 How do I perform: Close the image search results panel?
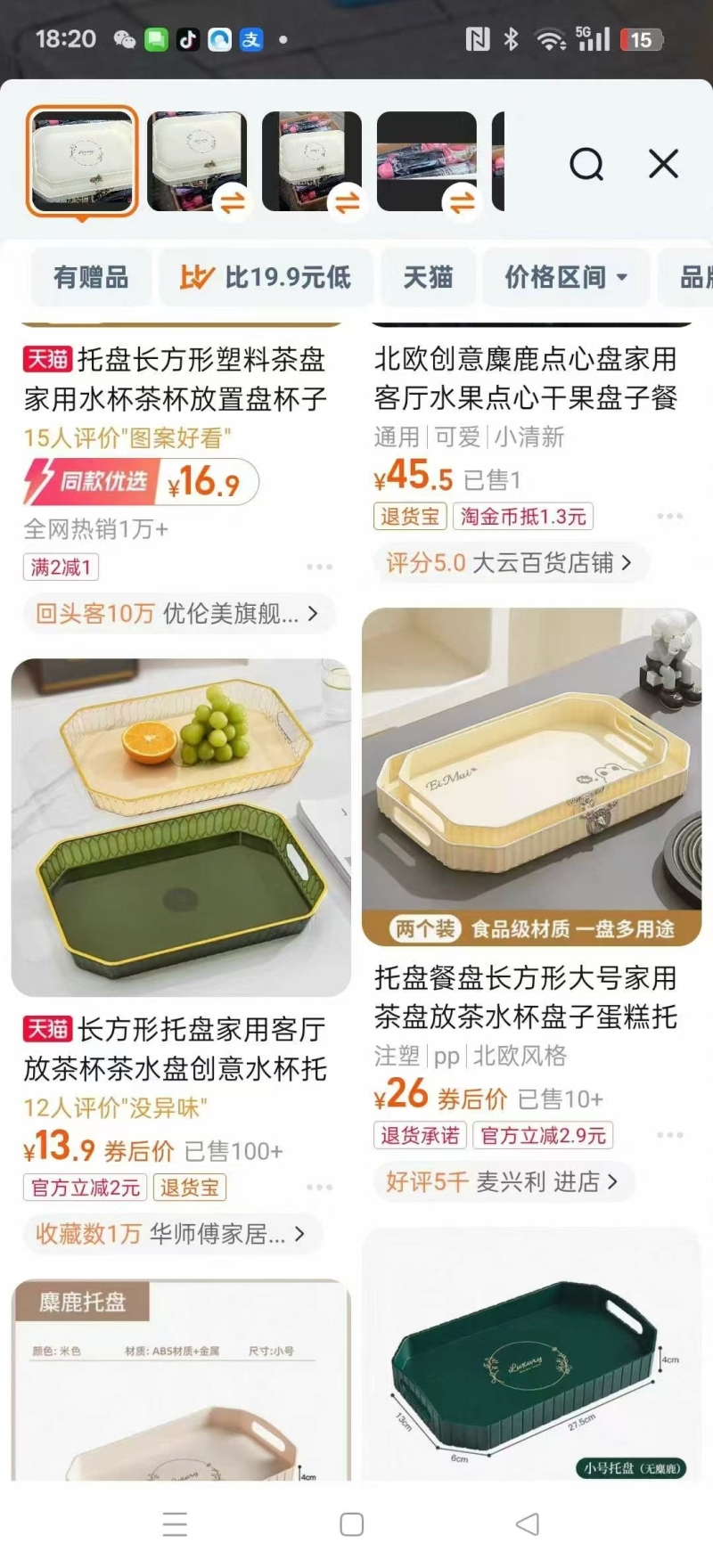663,164
